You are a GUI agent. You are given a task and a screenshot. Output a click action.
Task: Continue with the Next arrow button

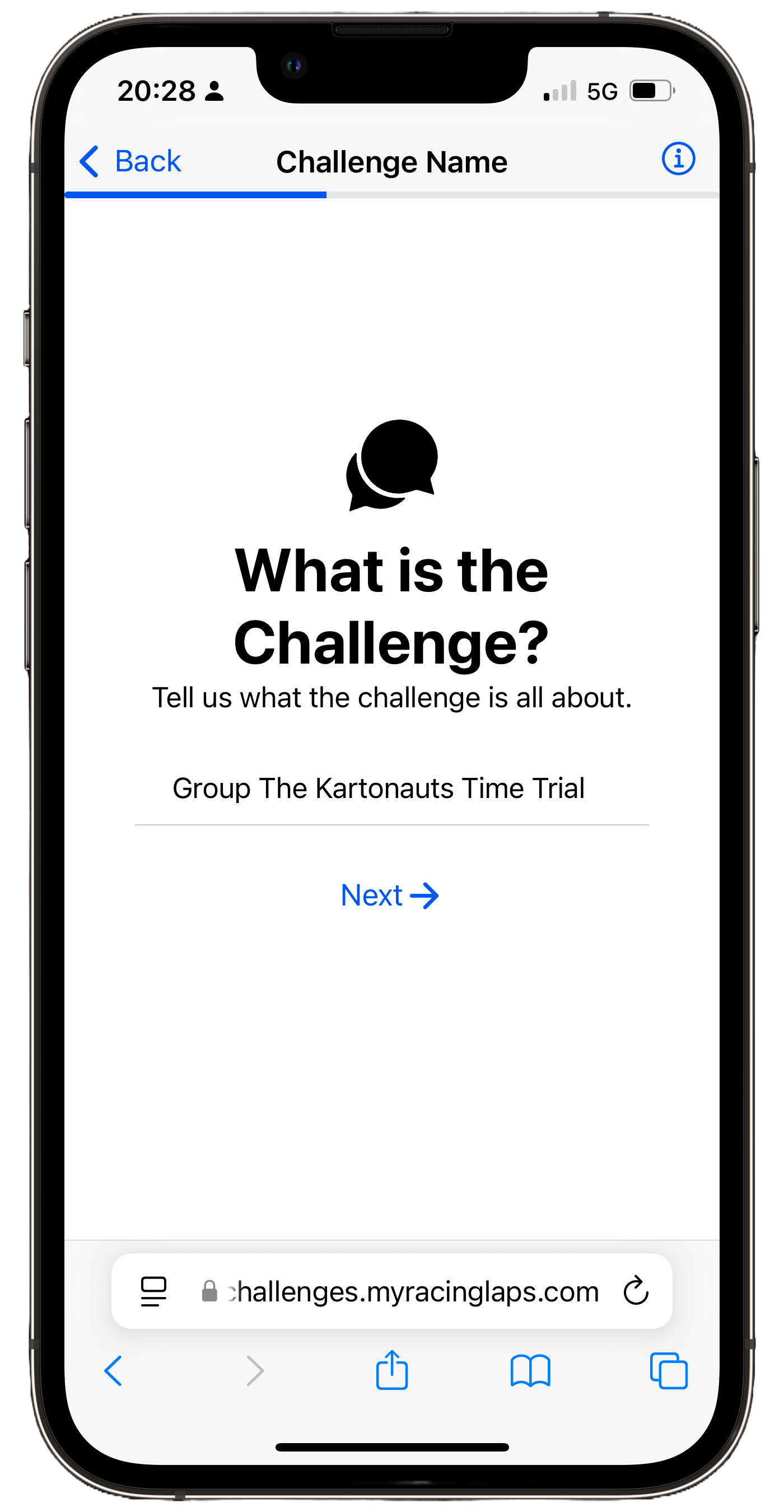coord(390,895)
